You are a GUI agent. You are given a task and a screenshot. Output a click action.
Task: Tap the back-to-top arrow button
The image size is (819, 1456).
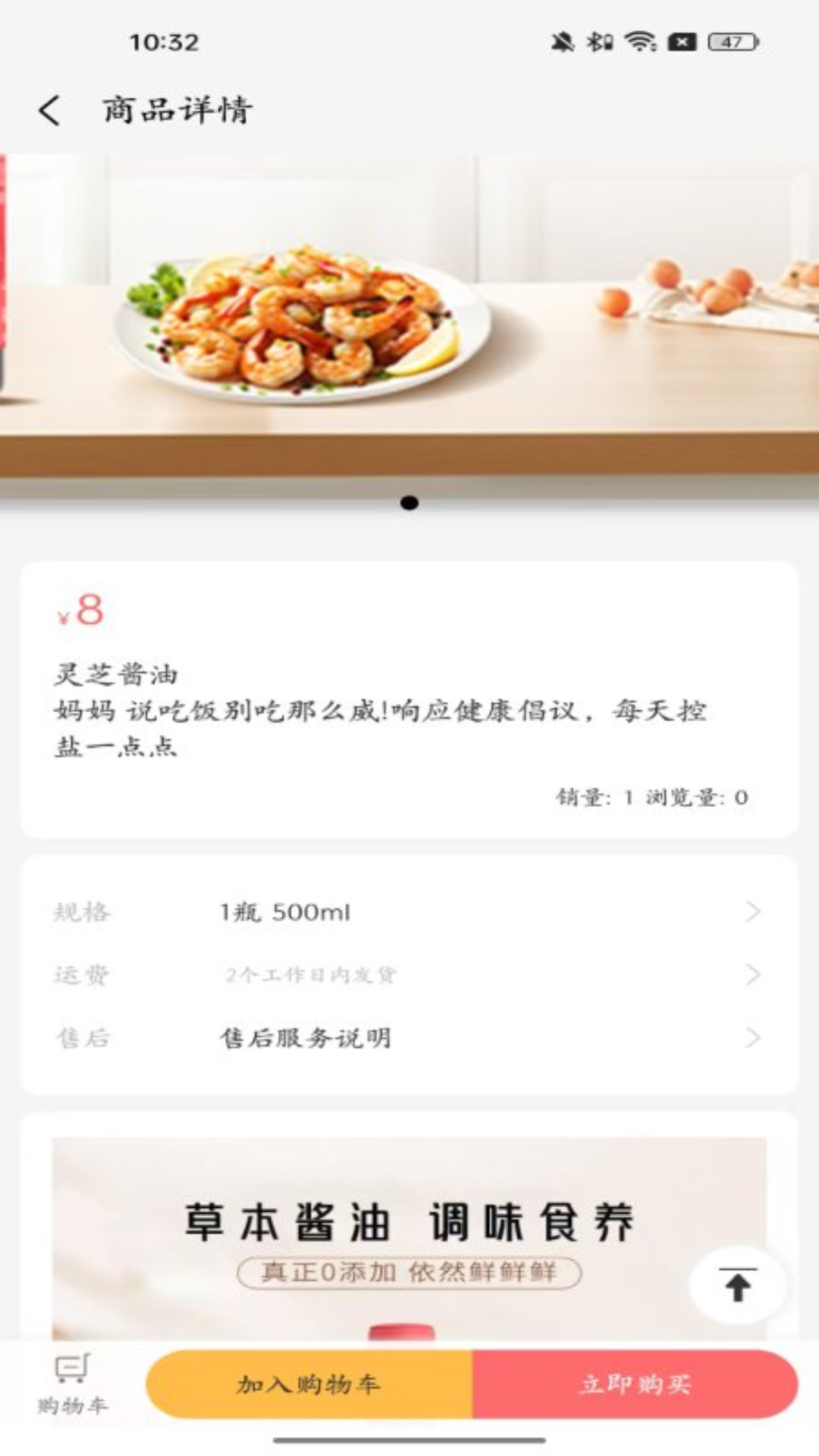737,1285
